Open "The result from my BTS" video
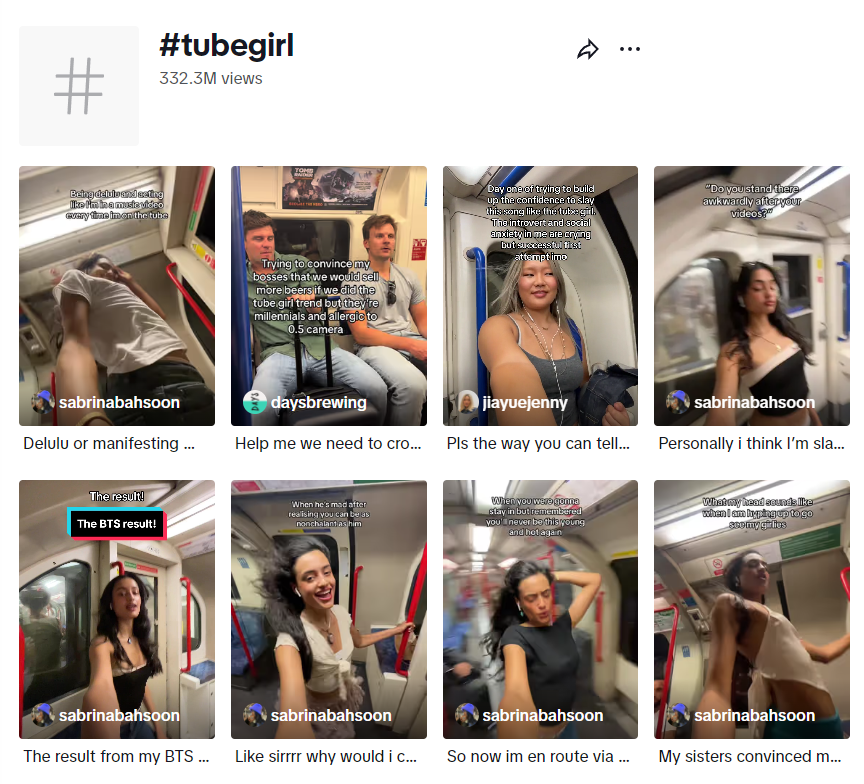Screen dimensions: 864x784 pos(117,609)
